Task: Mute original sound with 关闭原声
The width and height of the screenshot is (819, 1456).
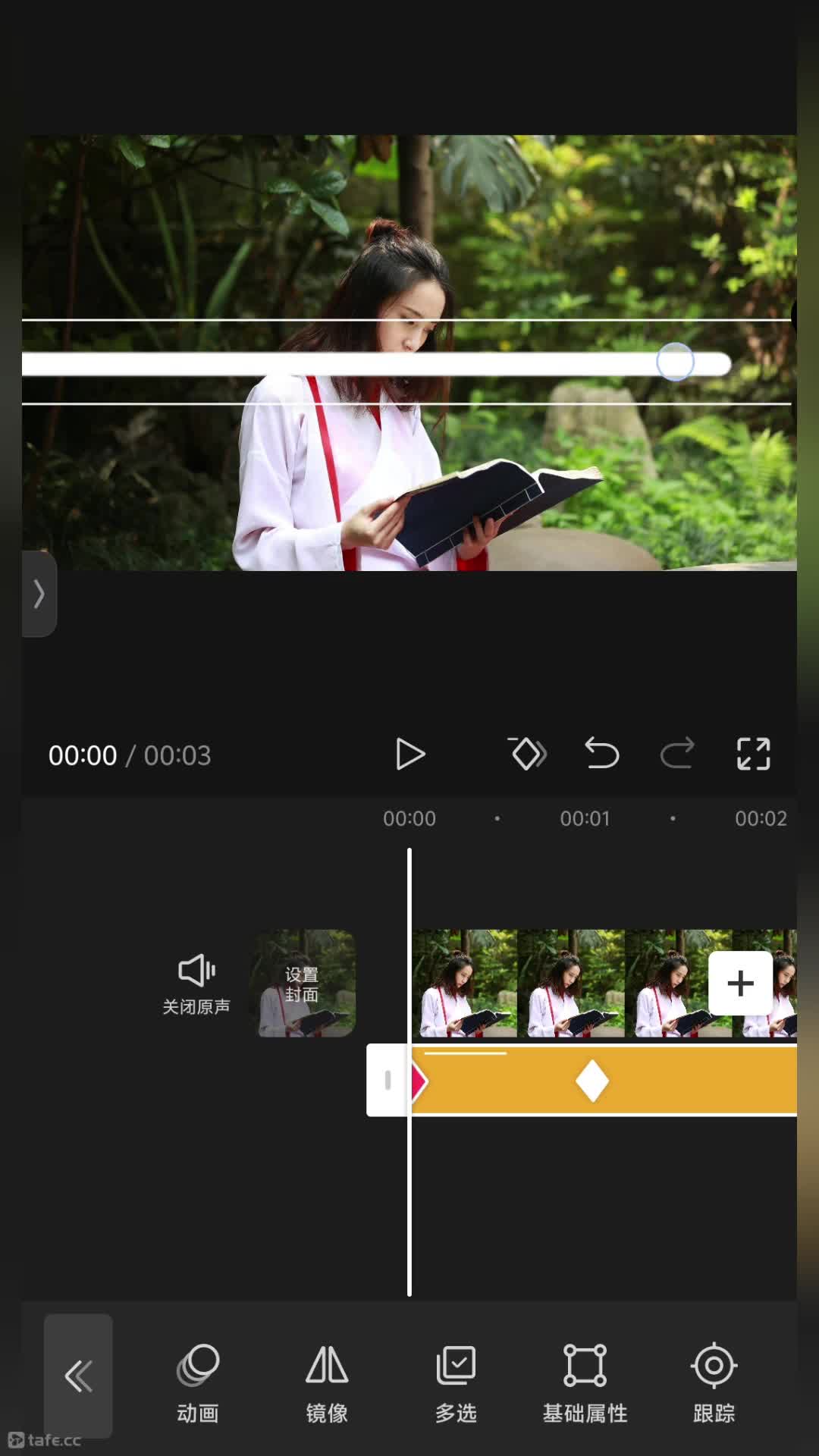Action: (196, 984)
